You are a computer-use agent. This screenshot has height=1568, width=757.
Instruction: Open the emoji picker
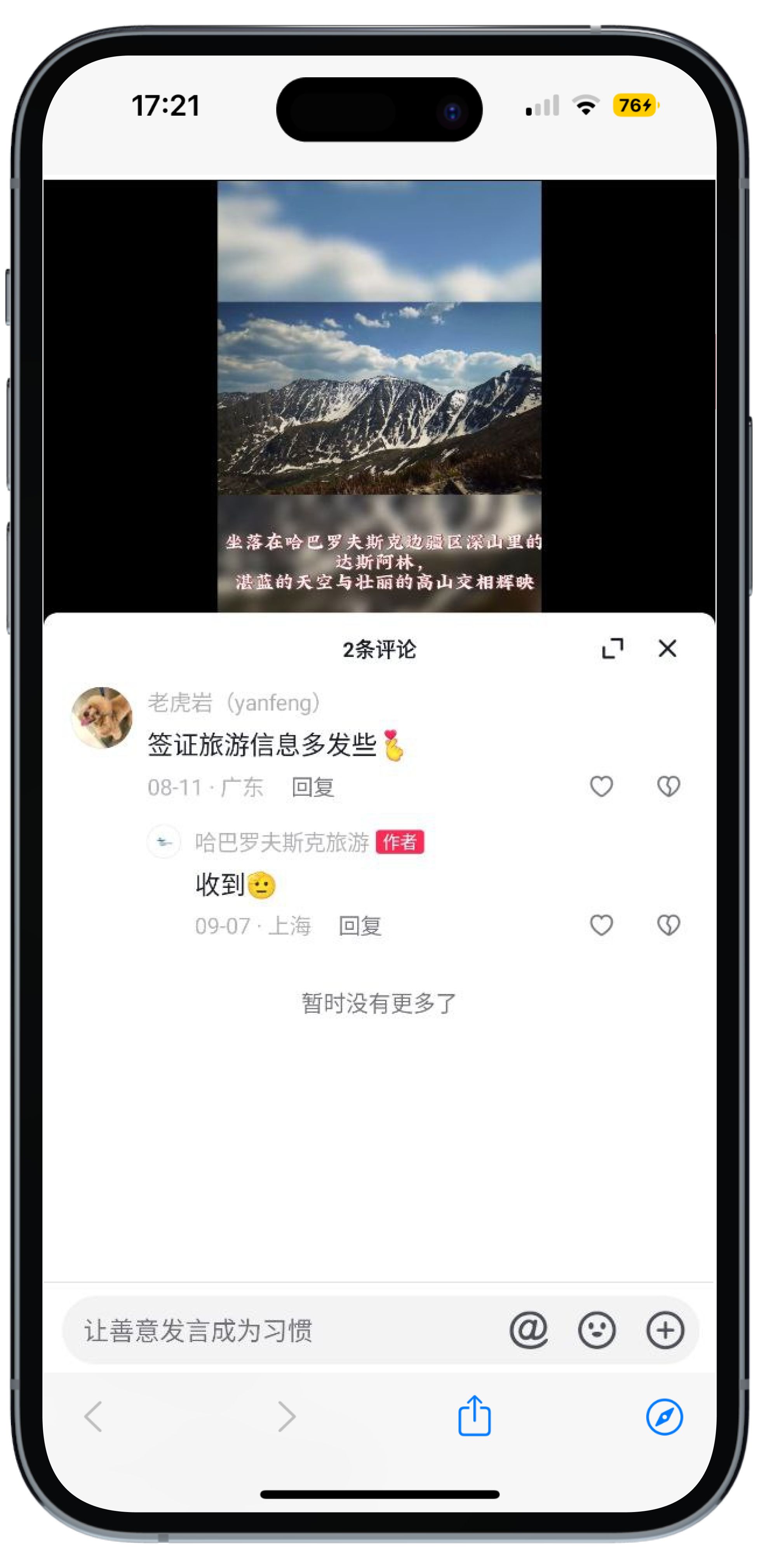pos(596,1330)
